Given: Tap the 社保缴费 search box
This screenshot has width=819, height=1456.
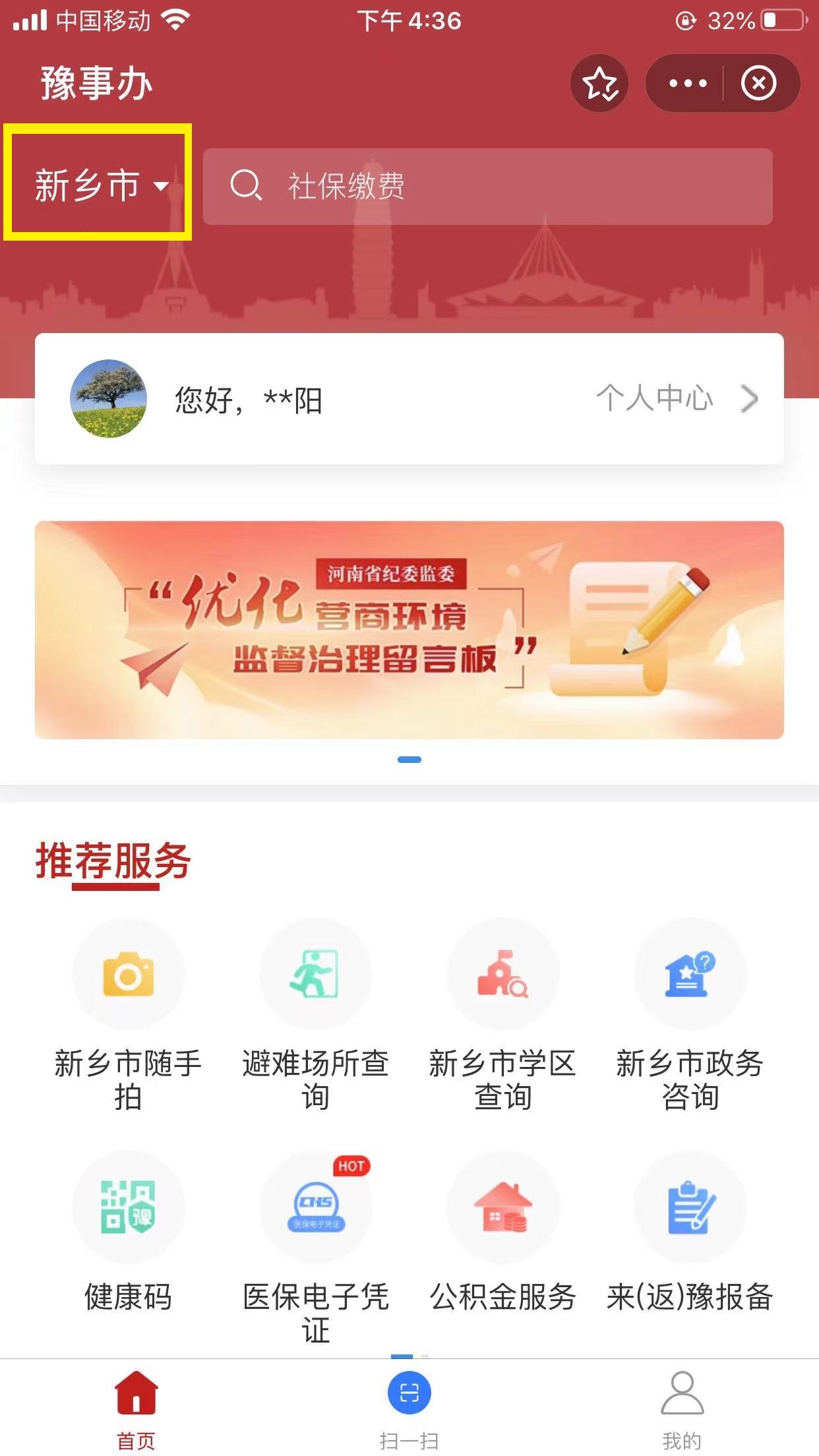Looking at the screenshot, I should pyautogui.click(x=487, y=186).
